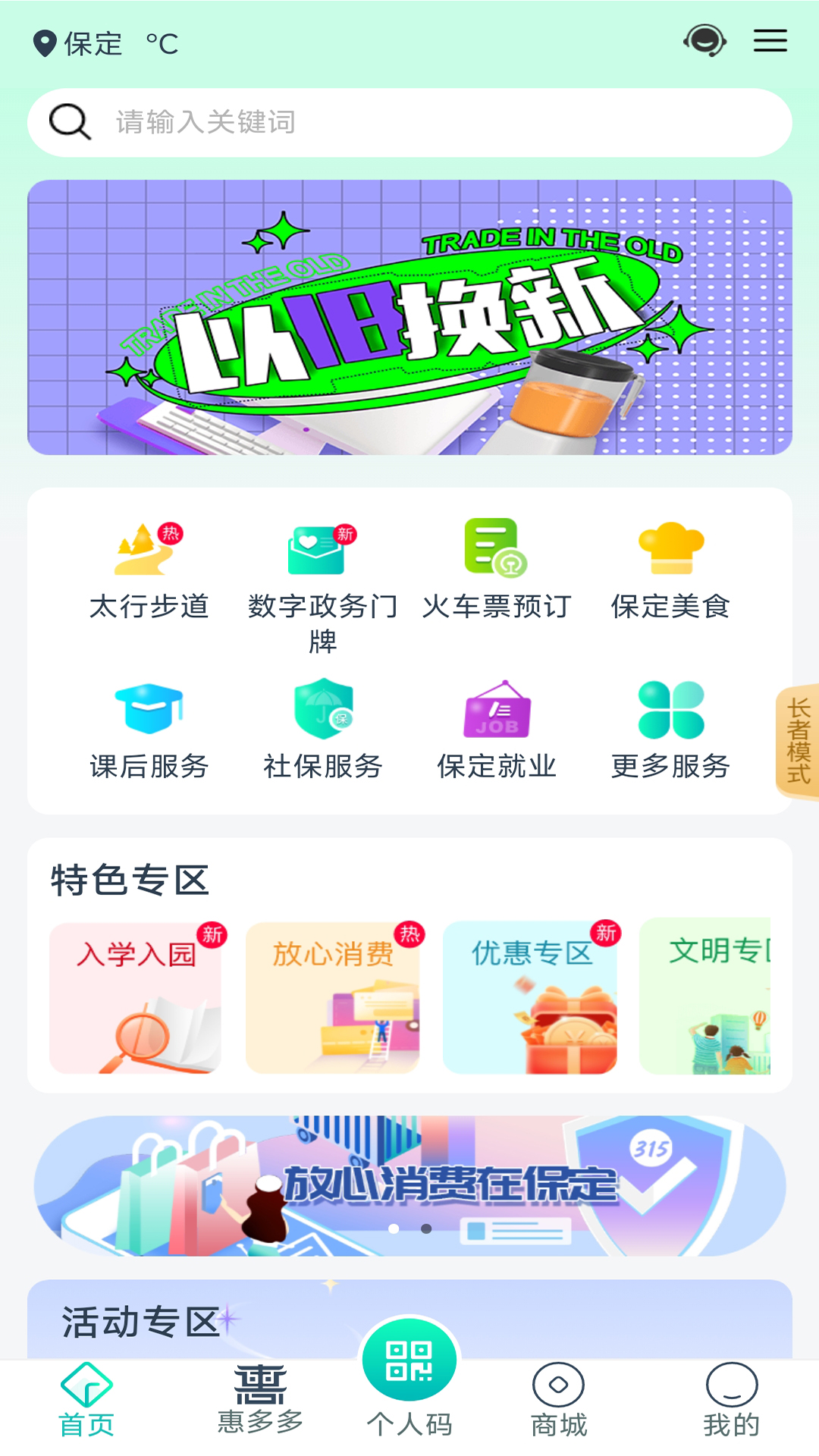Switch to the 商城 tab
This screenshot has height=1456, width=819.
coord(558,1400)
